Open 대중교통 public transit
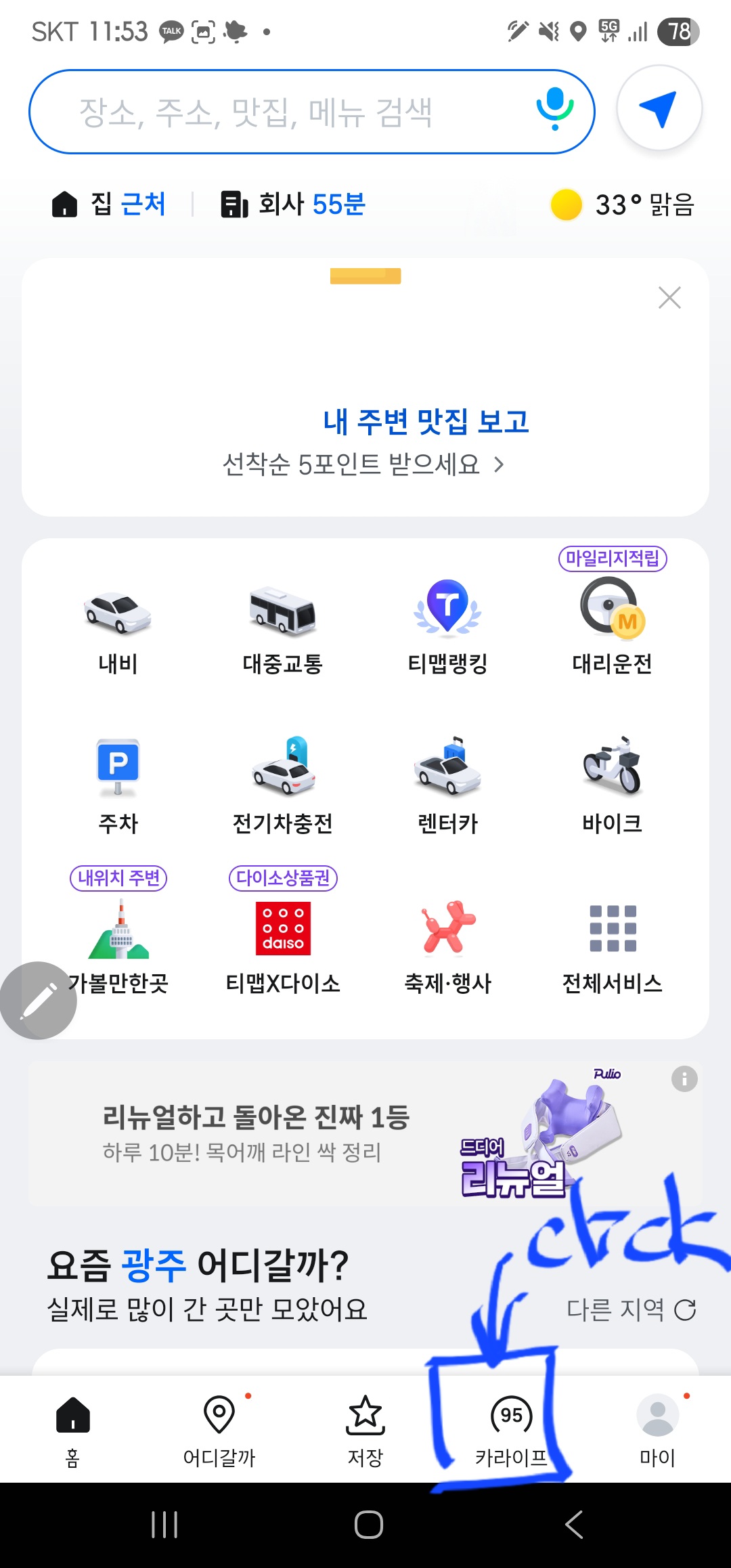 (283, 626)
